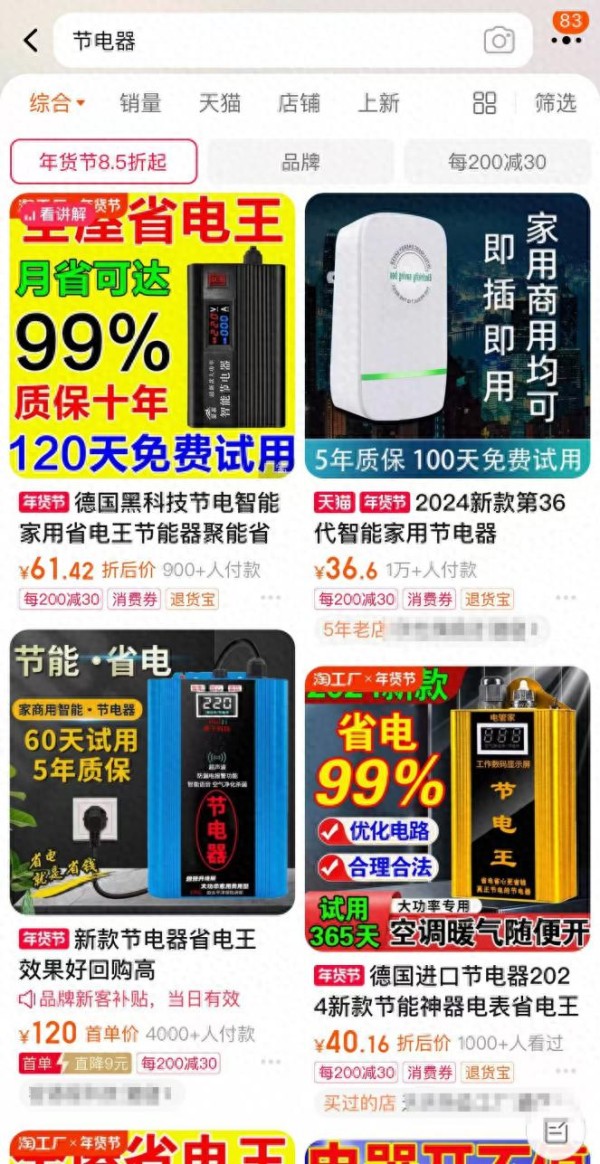Toggle the grid layout view icon
This screenshot has height=1164, width=600.
coord(484,102)
